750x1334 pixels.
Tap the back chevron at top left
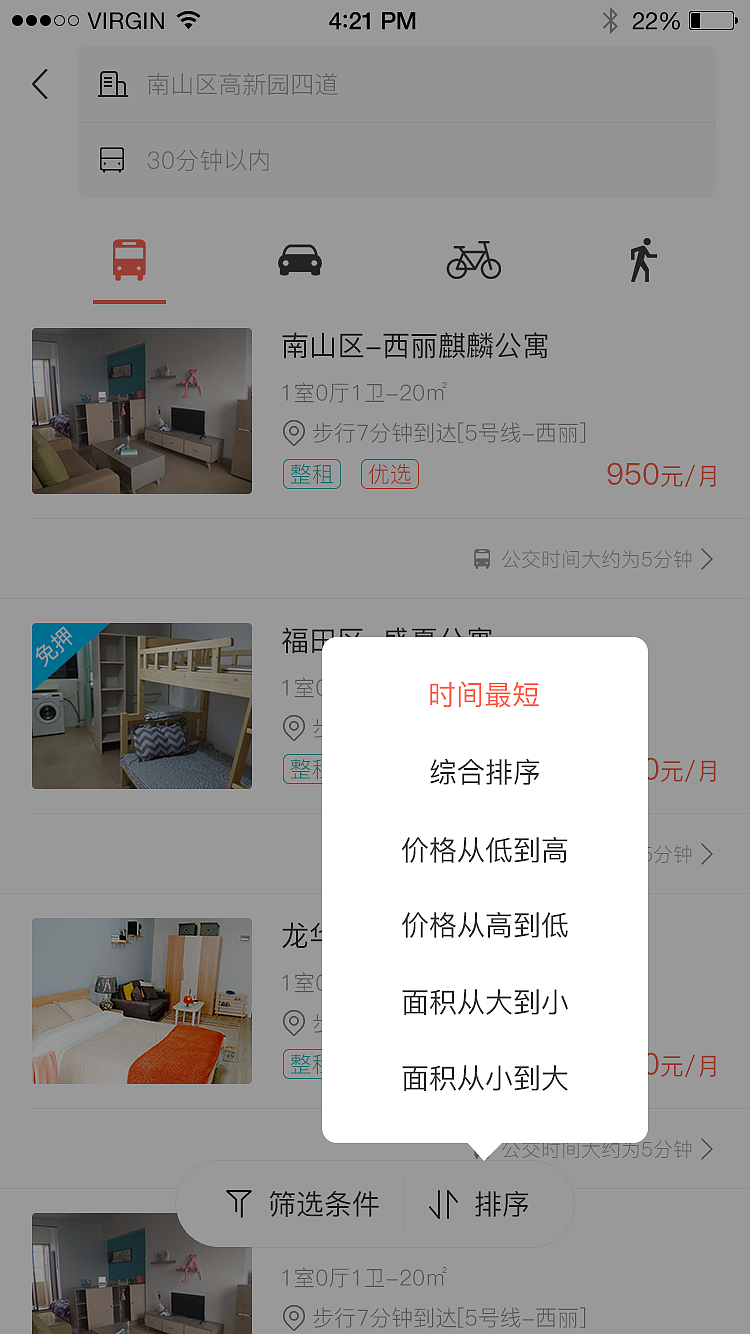(x=39, y=84)
